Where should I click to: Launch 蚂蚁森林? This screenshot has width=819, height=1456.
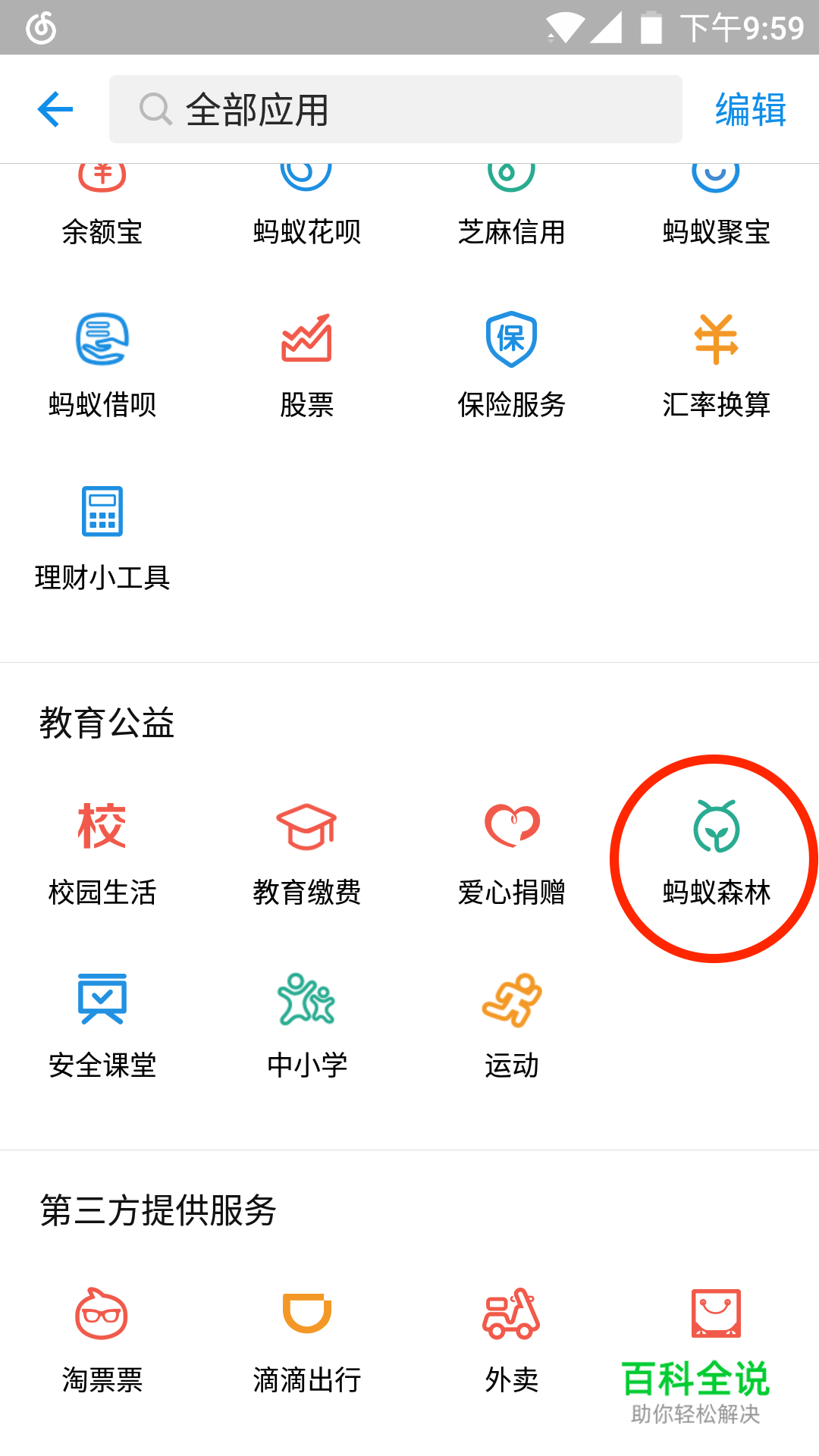click(x=716, y=852)
